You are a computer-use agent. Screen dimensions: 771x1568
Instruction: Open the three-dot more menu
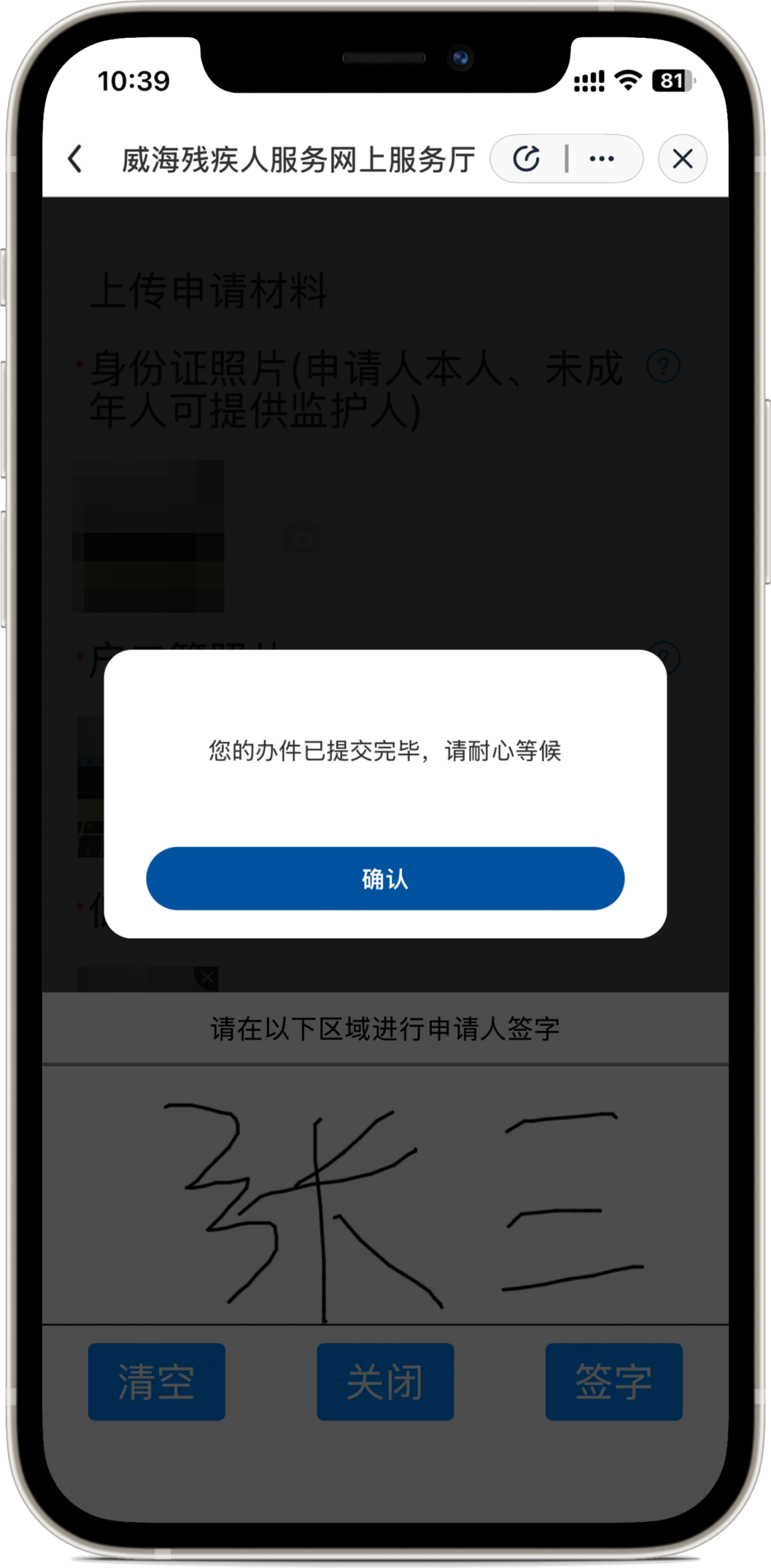(x=602, y=159)
